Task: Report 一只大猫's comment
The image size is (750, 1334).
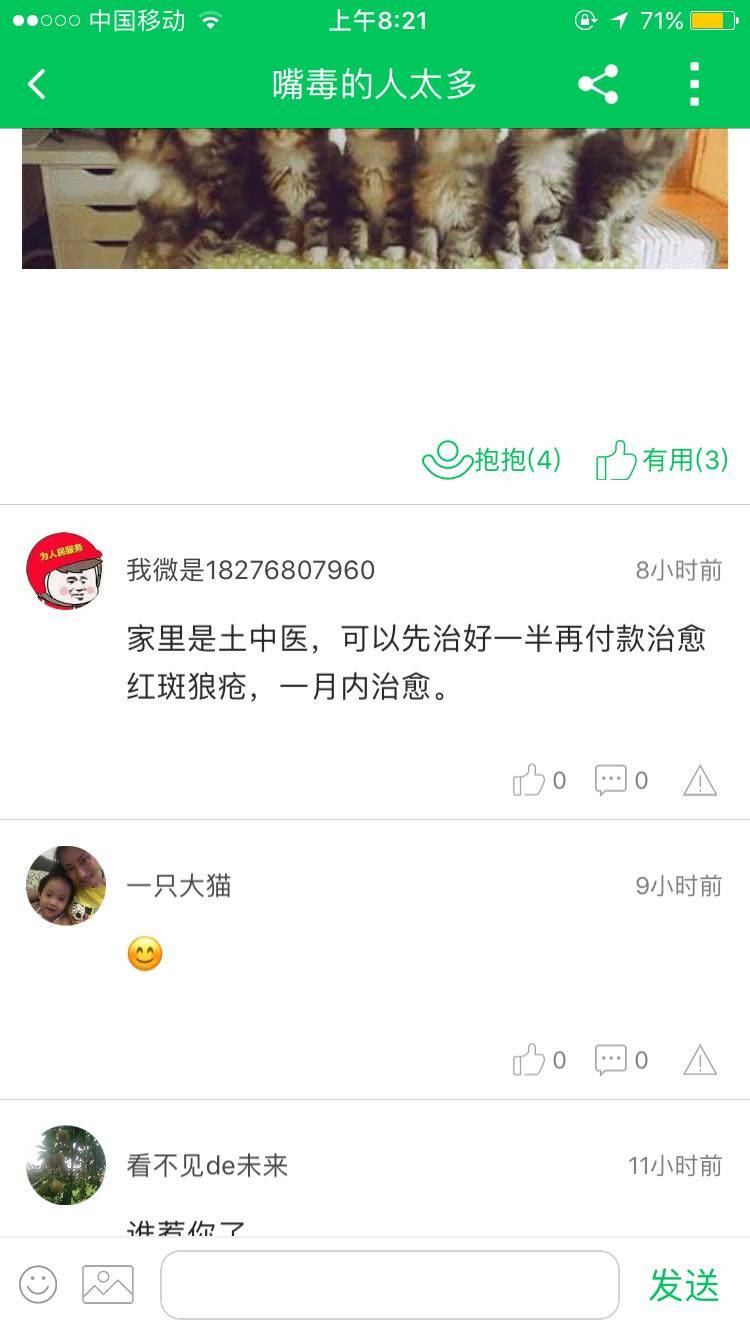Action: click(700, 1060)
